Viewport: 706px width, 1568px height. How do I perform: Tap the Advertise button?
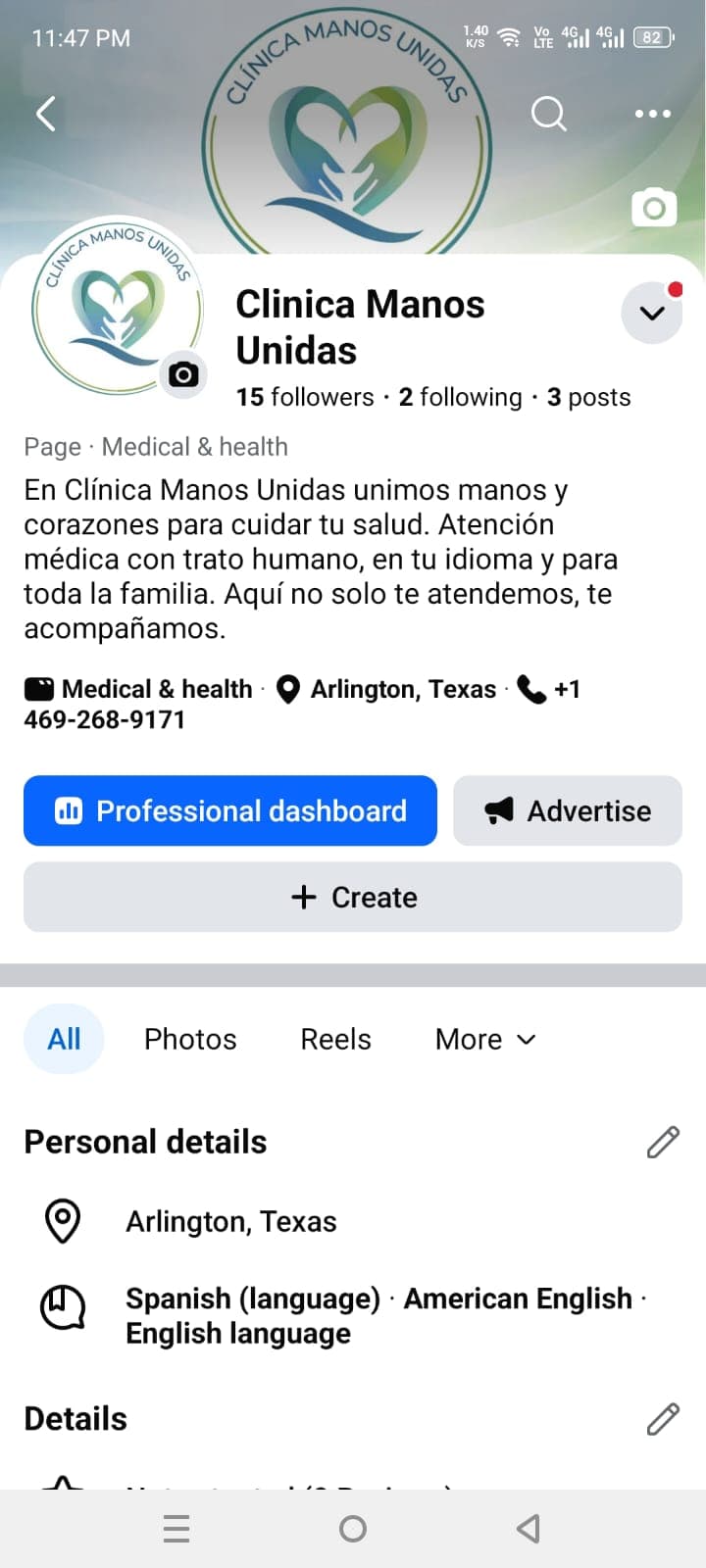click(568, 810)
